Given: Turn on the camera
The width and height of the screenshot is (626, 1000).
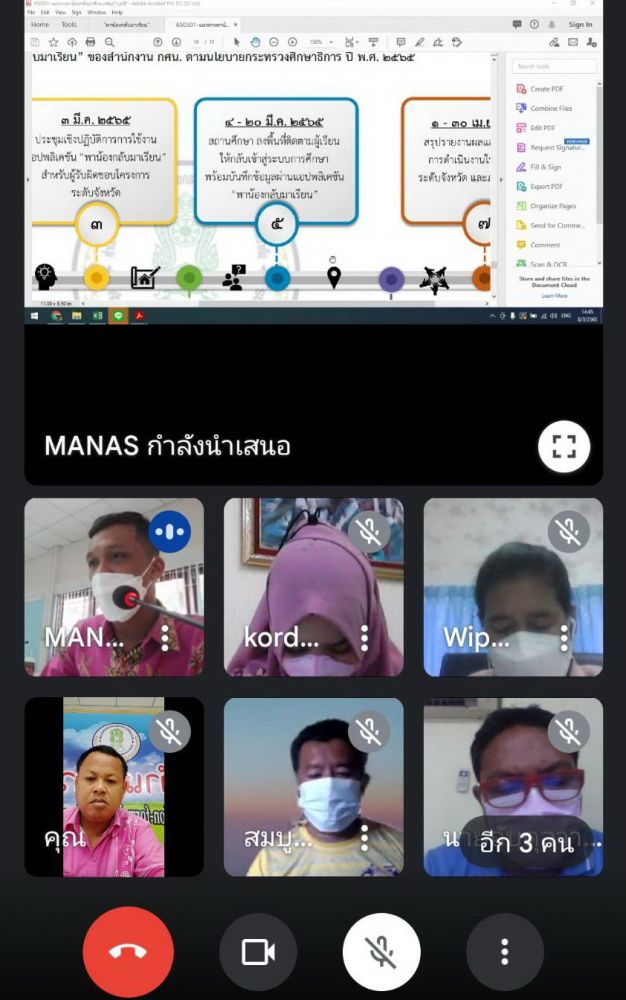Looking at the screenshot, I should 258,951.
